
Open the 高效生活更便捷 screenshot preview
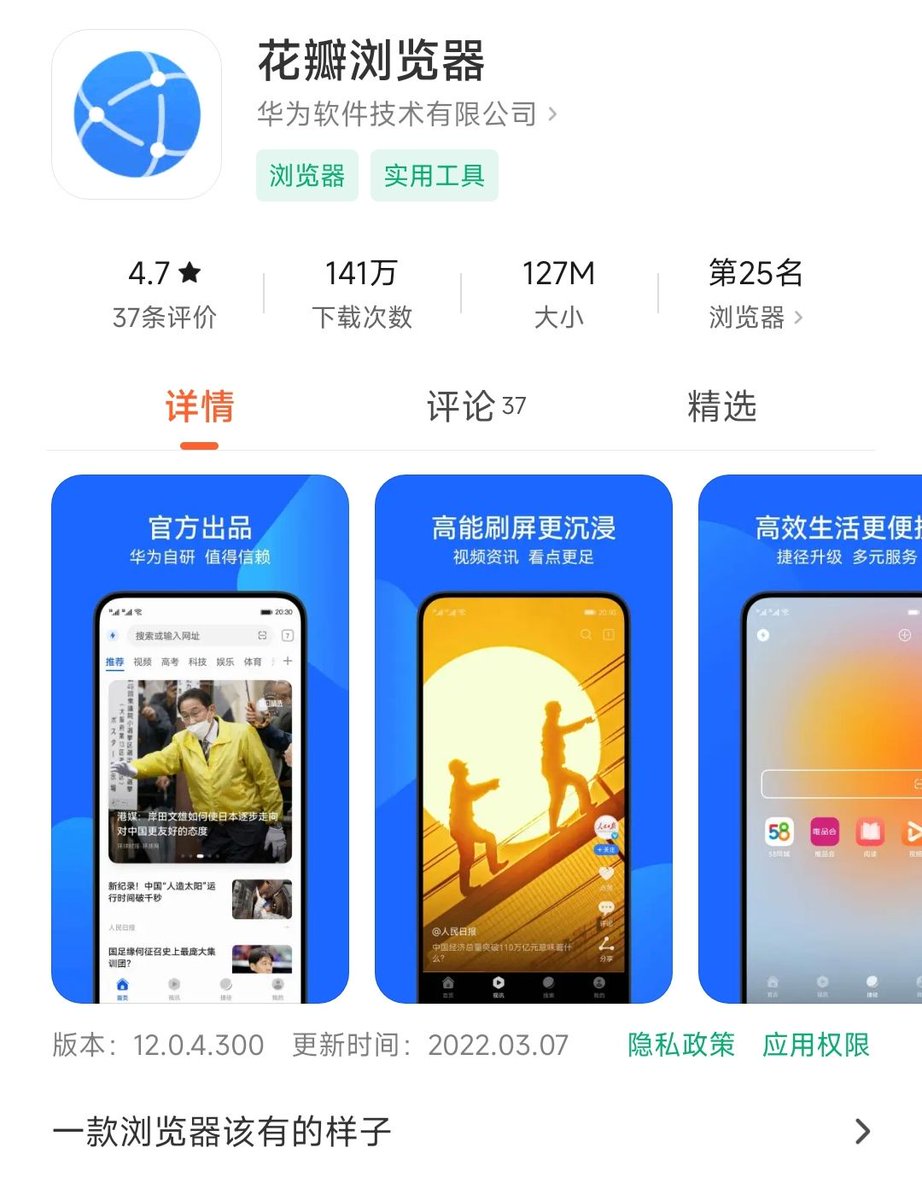(x=810, y=739)
